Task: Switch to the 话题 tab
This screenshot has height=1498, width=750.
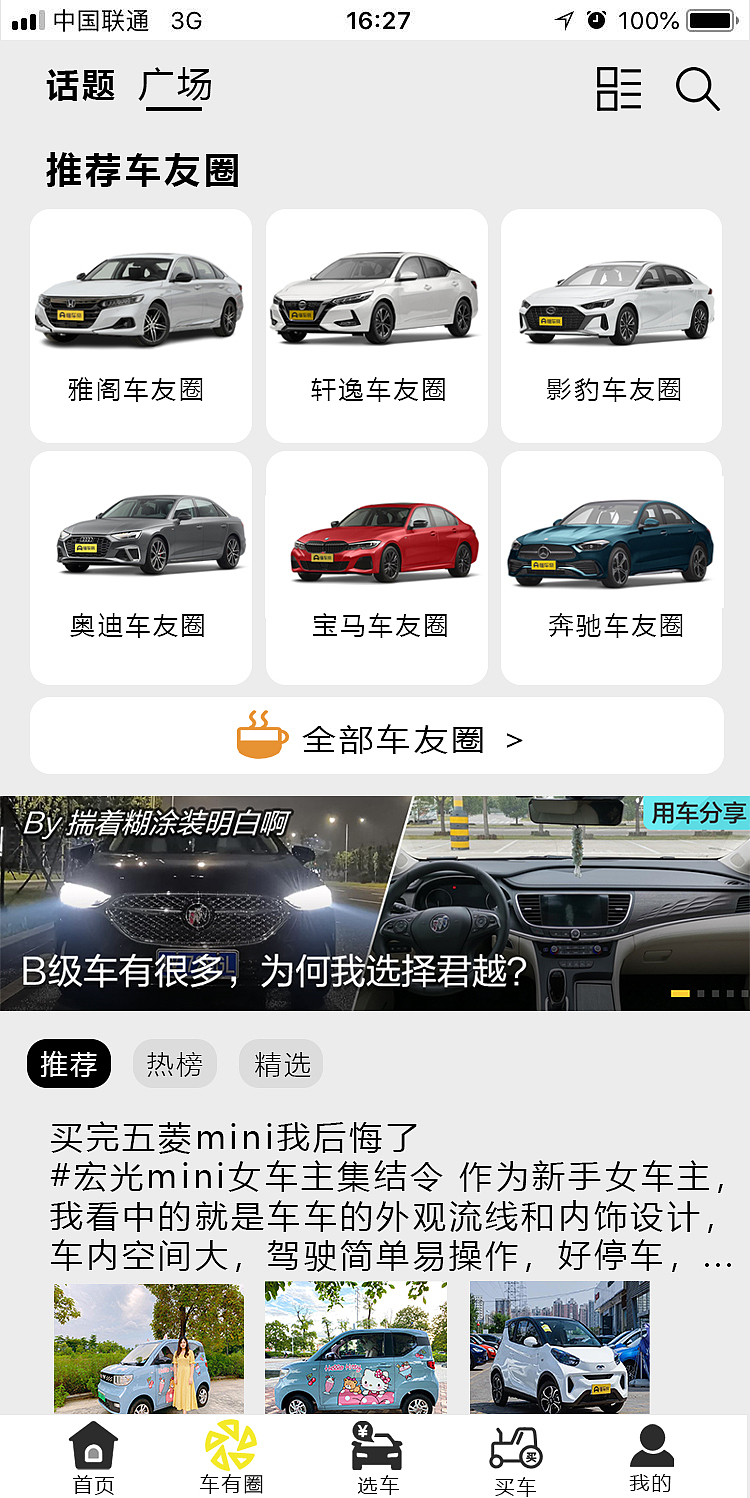Action: [x=80, y=87]
